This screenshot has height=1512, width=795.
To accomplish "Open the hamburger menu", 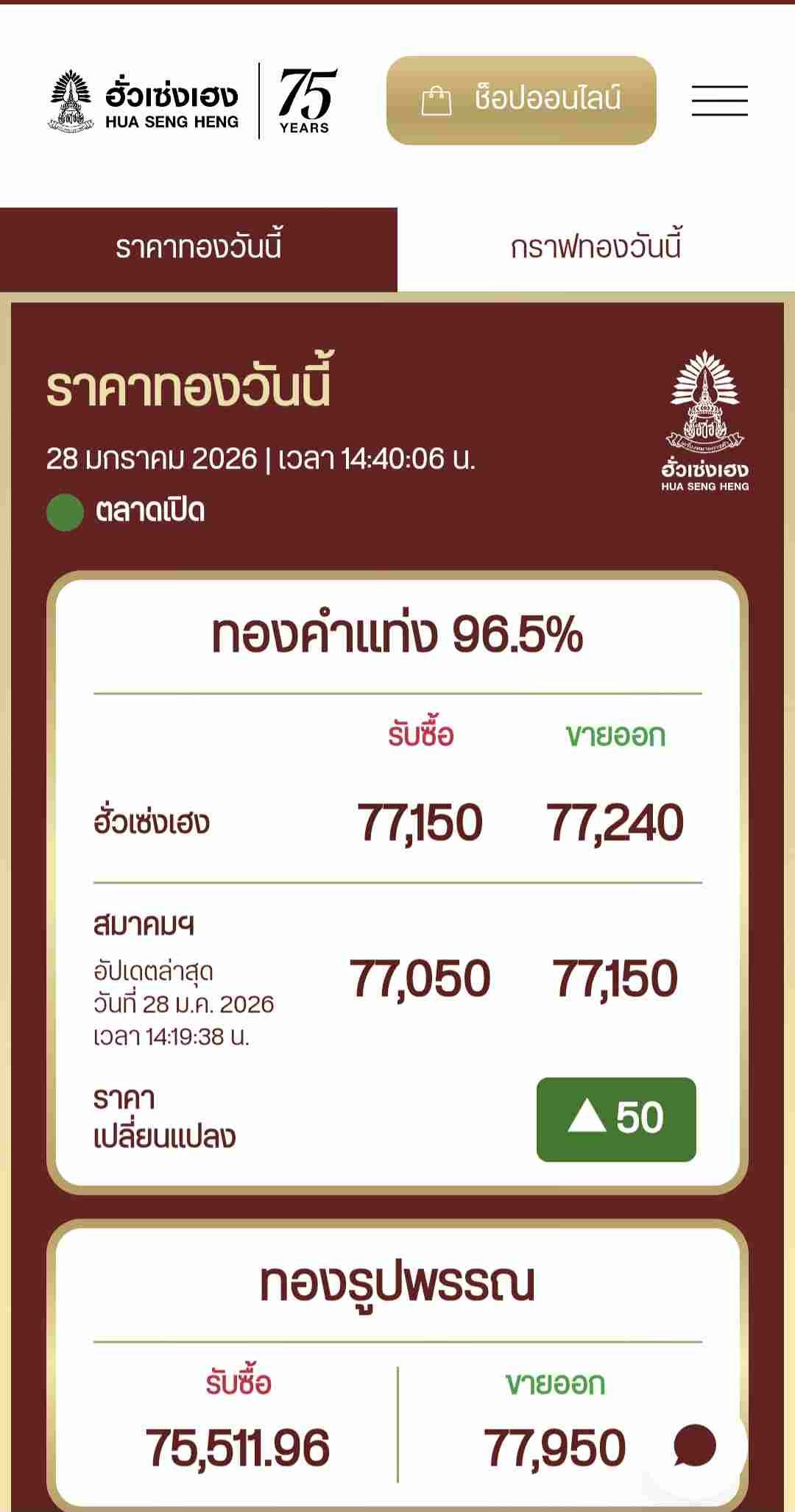I will point(719,101).
